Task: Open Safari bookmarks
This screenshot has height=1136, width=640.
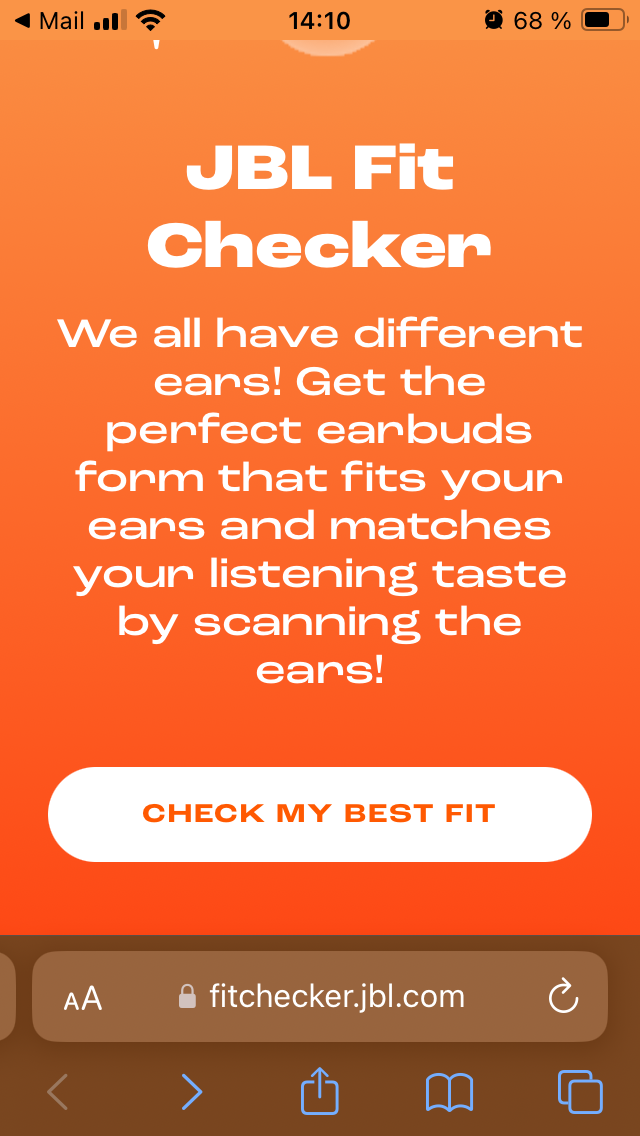Action: (449, 1092)
